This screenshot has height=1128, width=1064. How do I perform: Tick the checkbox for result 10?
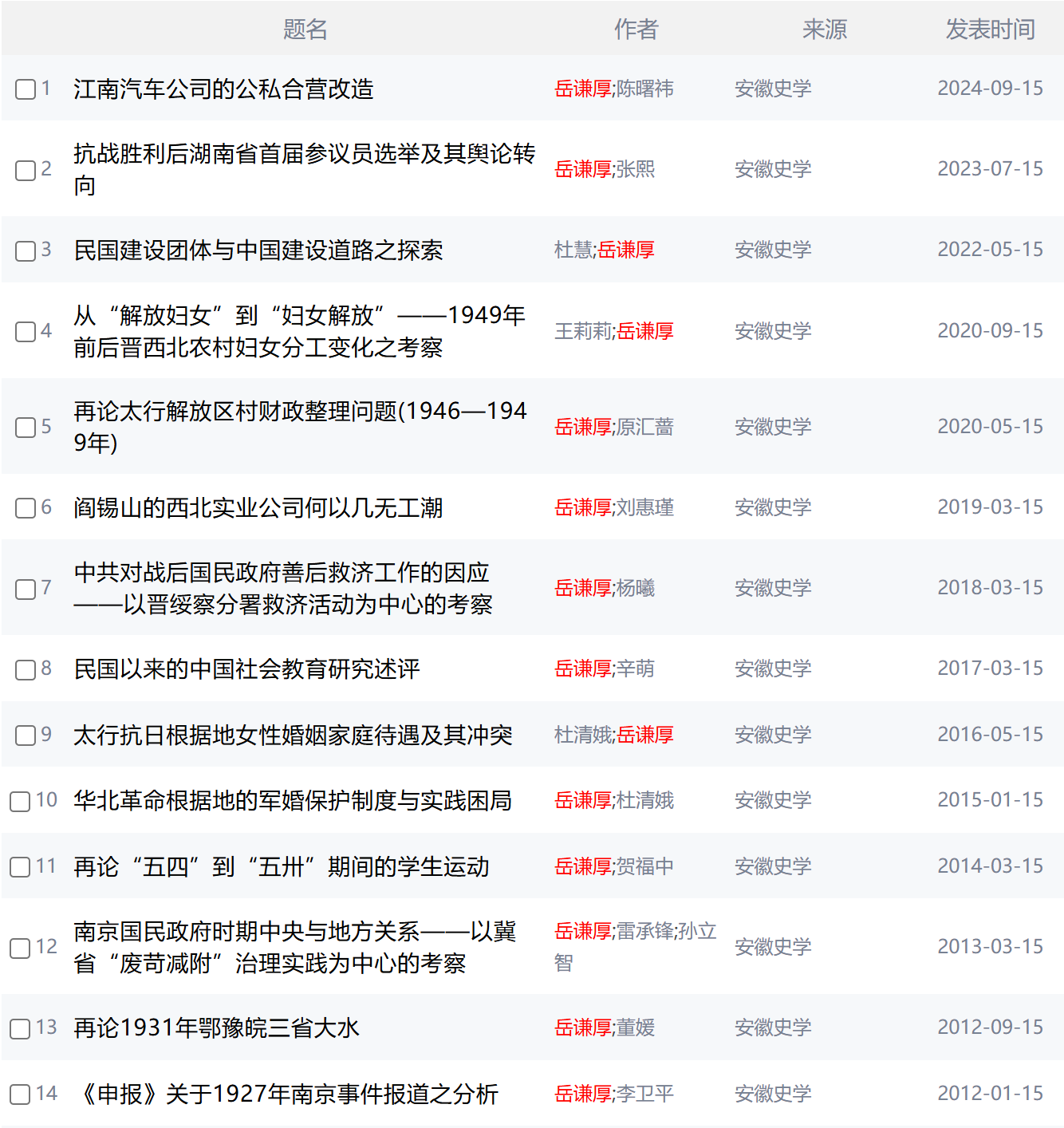coord(20,801)
